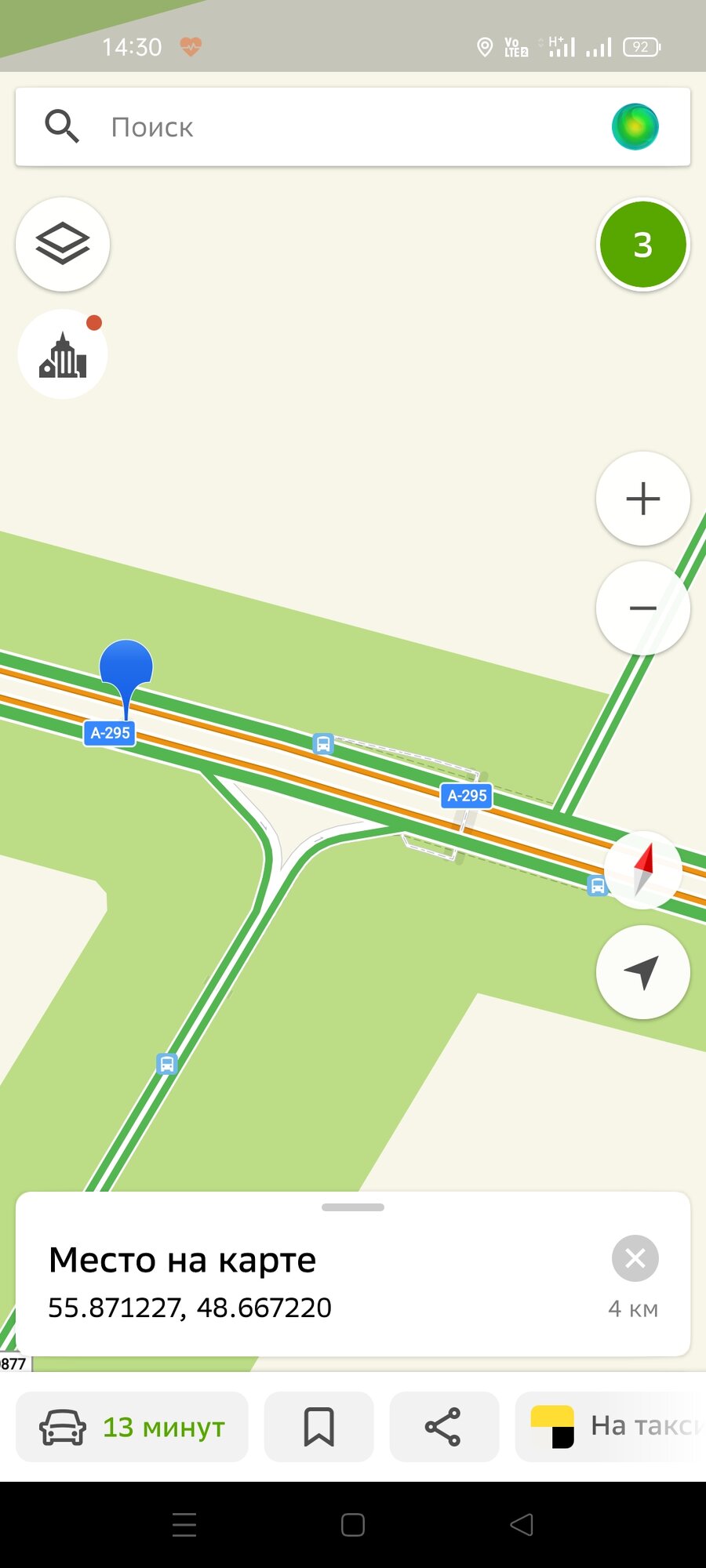The image size is (706, 1568).
Task: Order a ride via На такси
Action: pyautogui.click(x=610, y=1427)
